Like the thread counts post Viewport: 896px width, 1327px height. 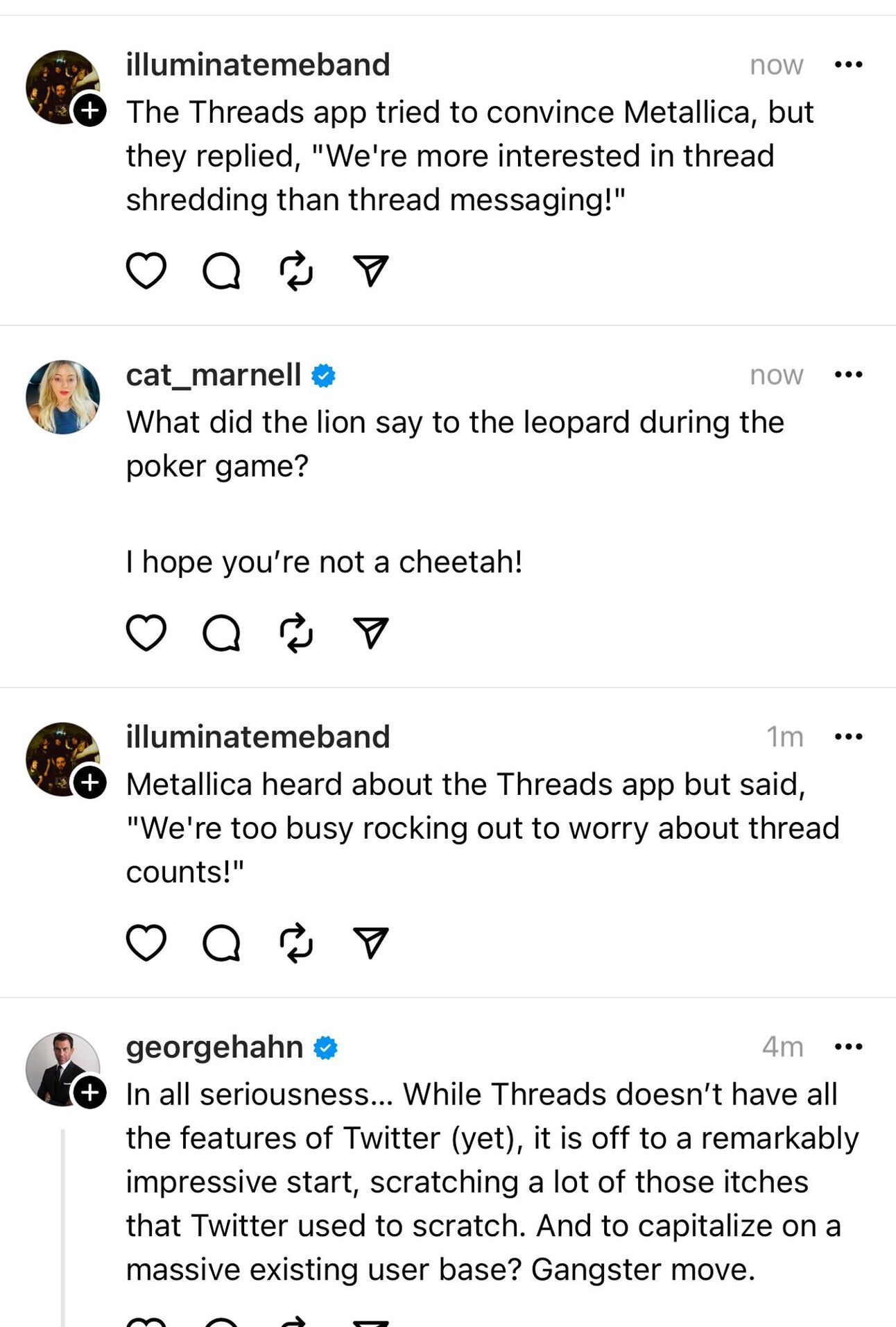(146, 943)
